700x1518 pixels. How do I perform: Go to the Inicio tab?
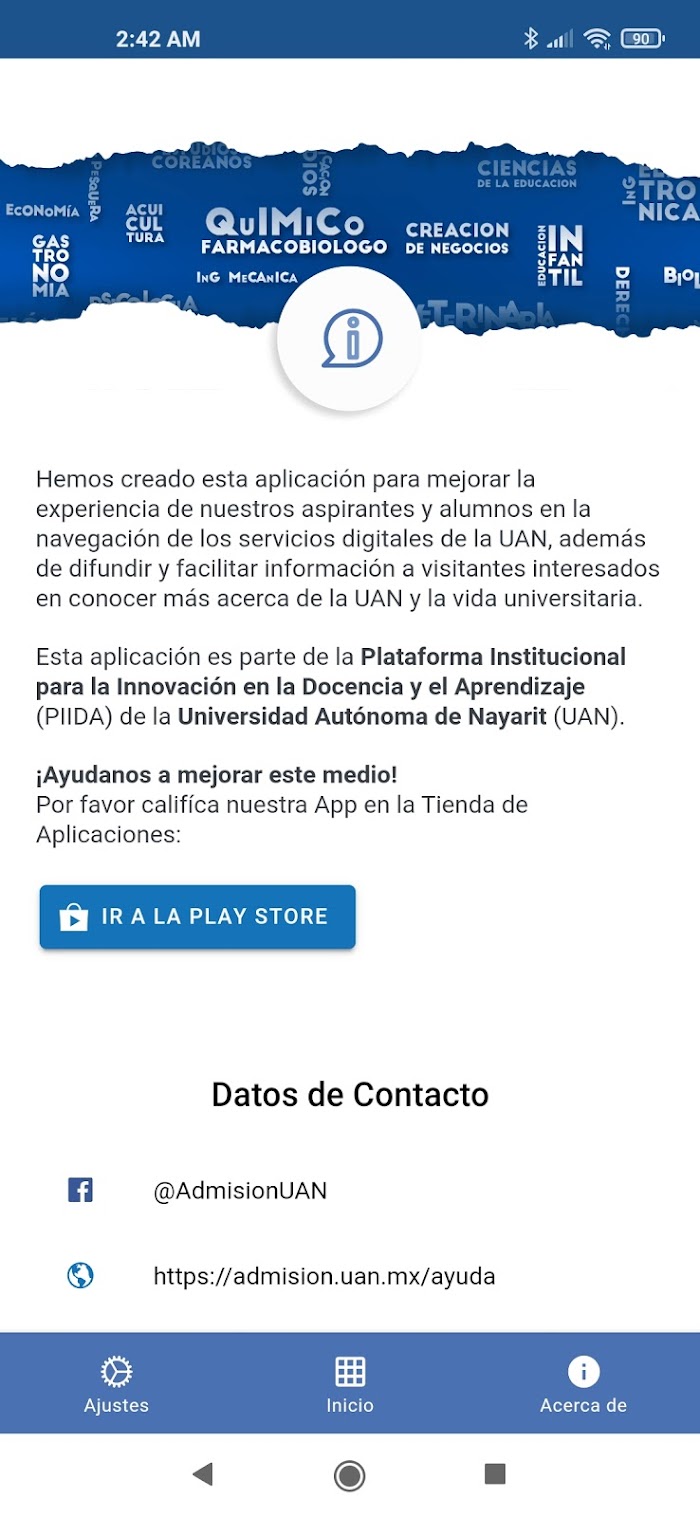[350, 1384]
